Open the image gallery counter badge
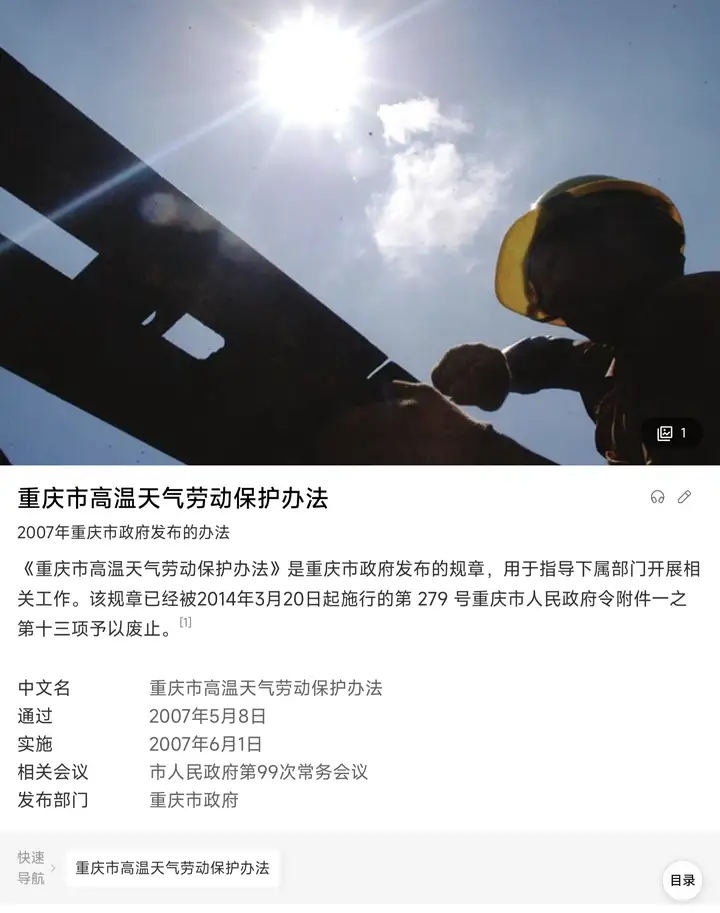Screen dimensions: 720x913 coord(672,433)
